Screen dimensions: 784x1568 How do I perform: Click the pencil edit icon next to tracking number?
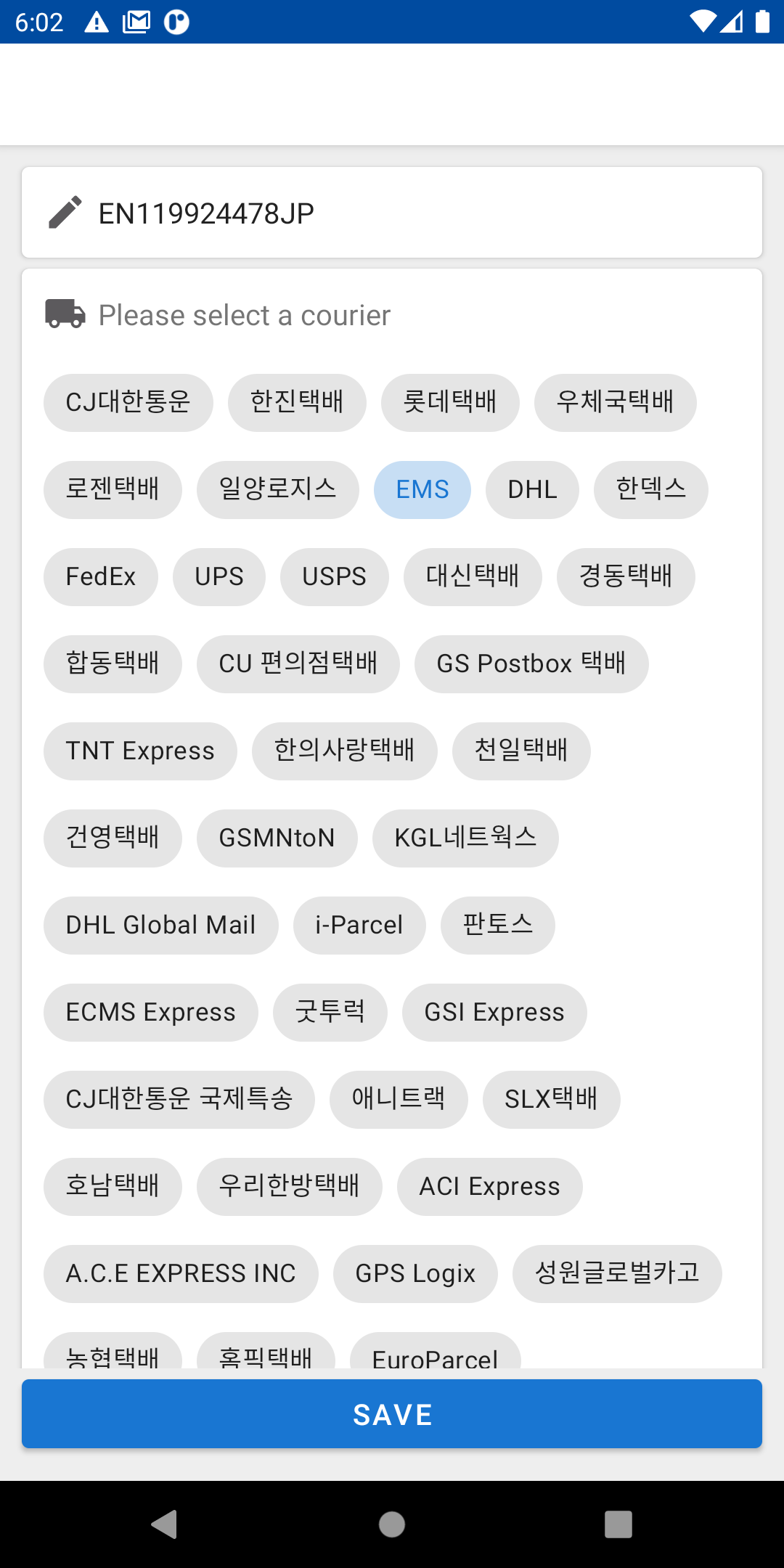[x=65, y=213]
